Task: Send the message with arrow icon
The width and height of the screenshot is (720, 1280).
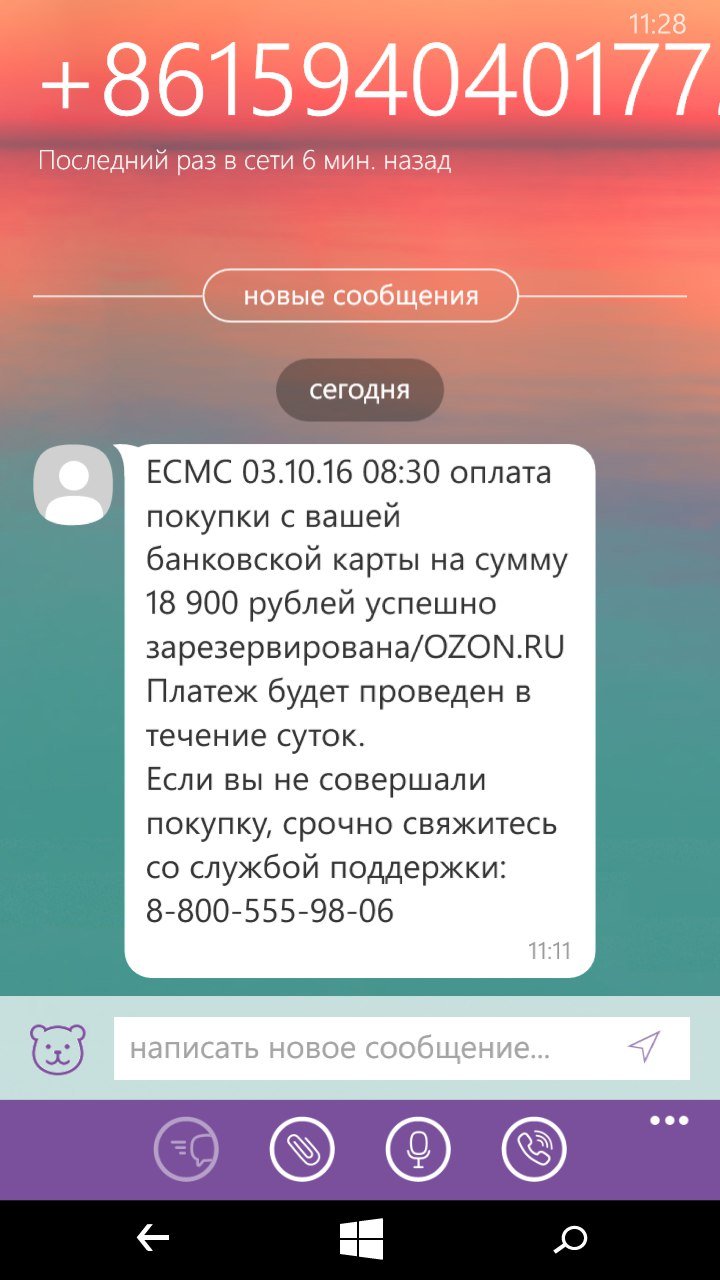Action: coord(645,1047)
